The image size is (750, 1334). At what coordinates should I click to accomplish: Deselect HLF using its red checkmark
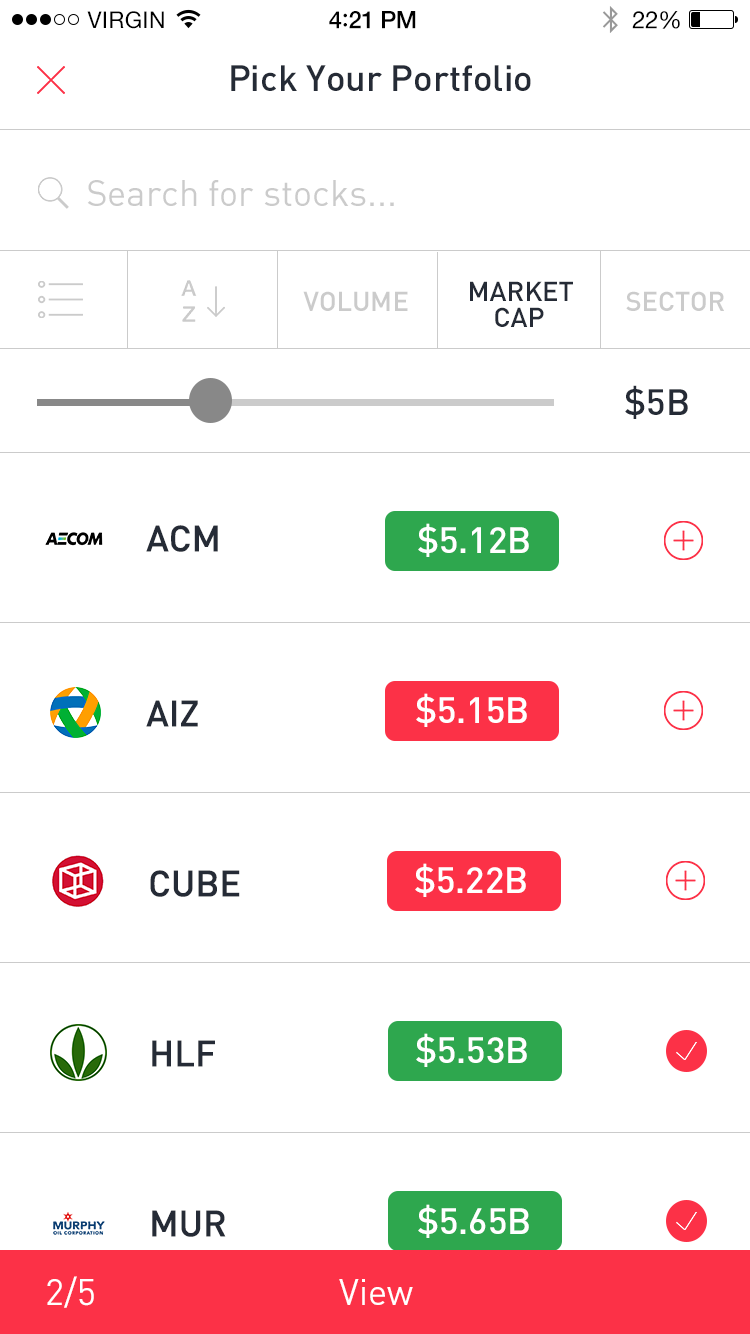tap(686, 1051)
